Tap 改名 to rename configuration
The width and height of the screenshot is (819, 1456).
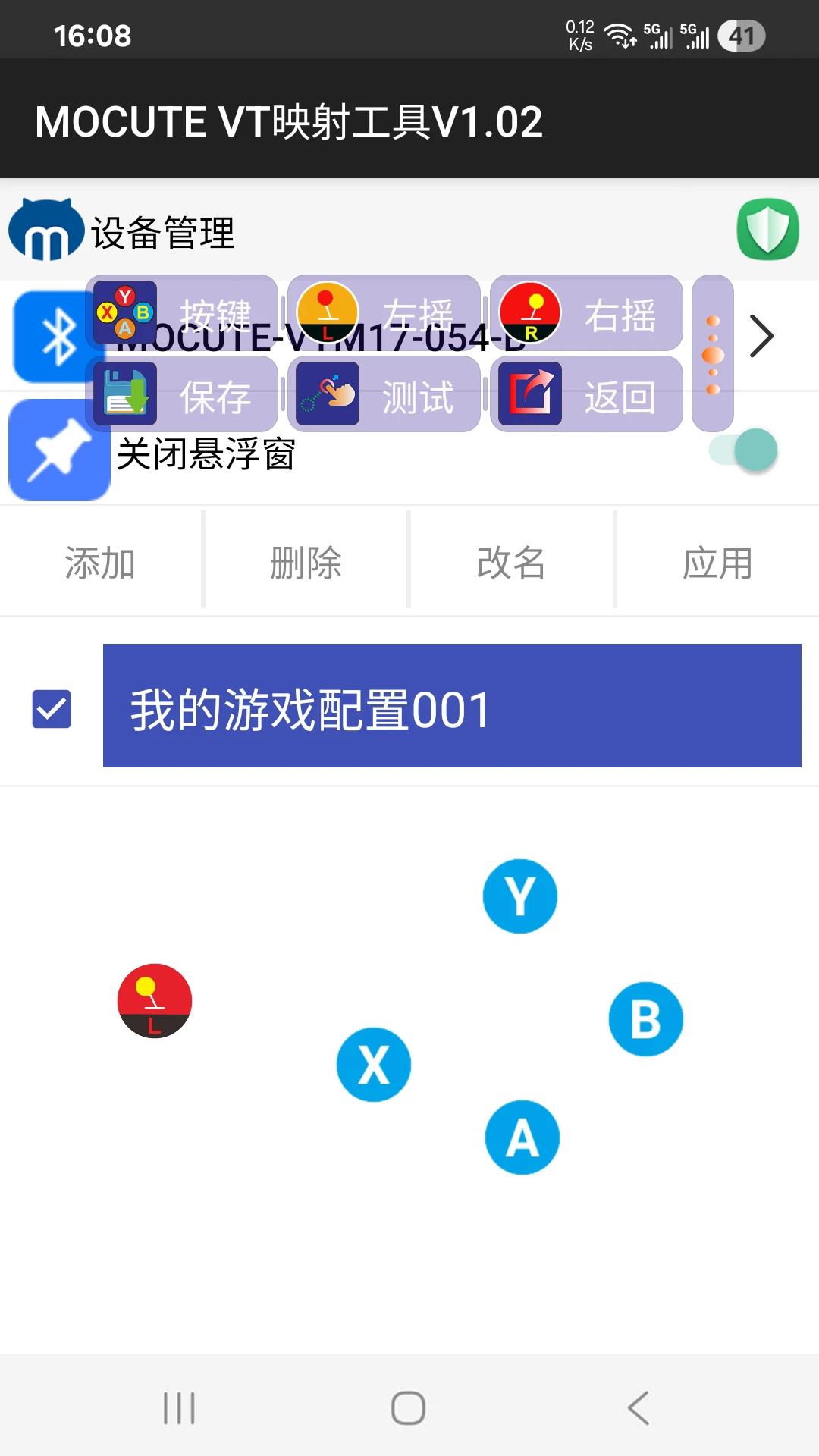pos(511,562)
